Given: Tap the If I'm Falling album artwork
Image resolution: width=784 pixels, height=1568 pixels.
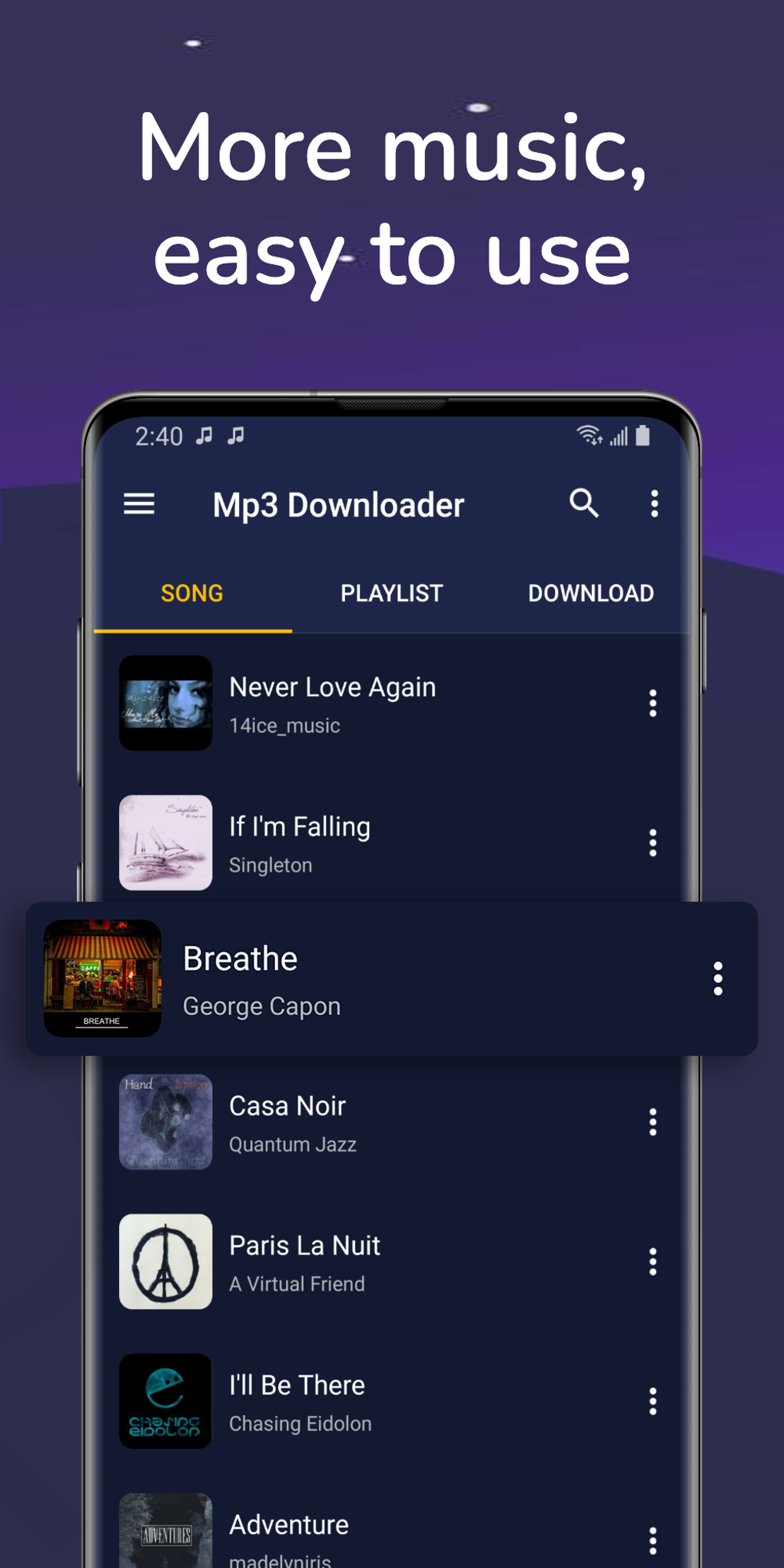Looking at the screenshot, I should (x=164, y=843).
